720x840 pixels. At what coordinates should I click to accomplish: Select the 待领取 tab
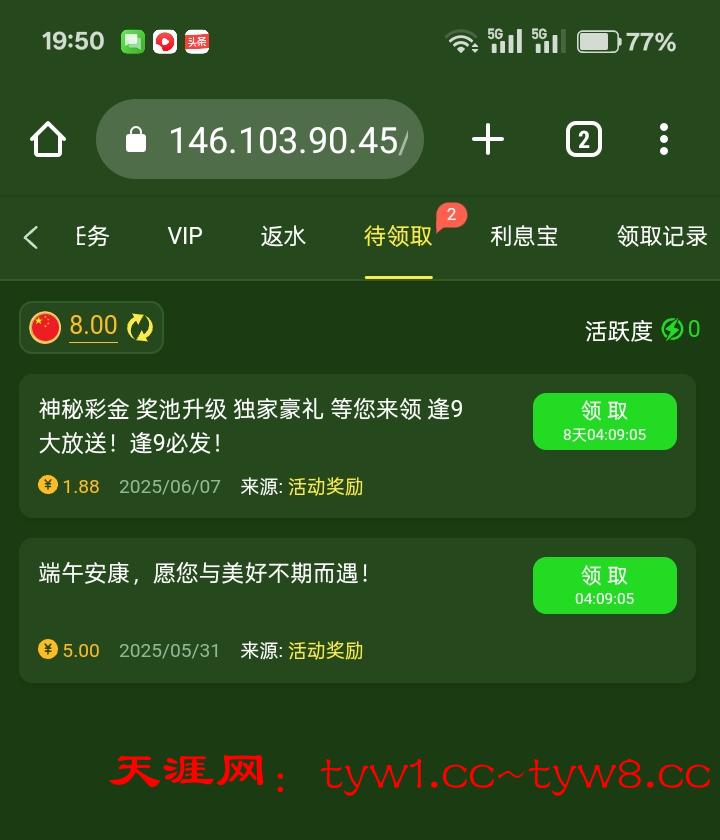(398, 237)
